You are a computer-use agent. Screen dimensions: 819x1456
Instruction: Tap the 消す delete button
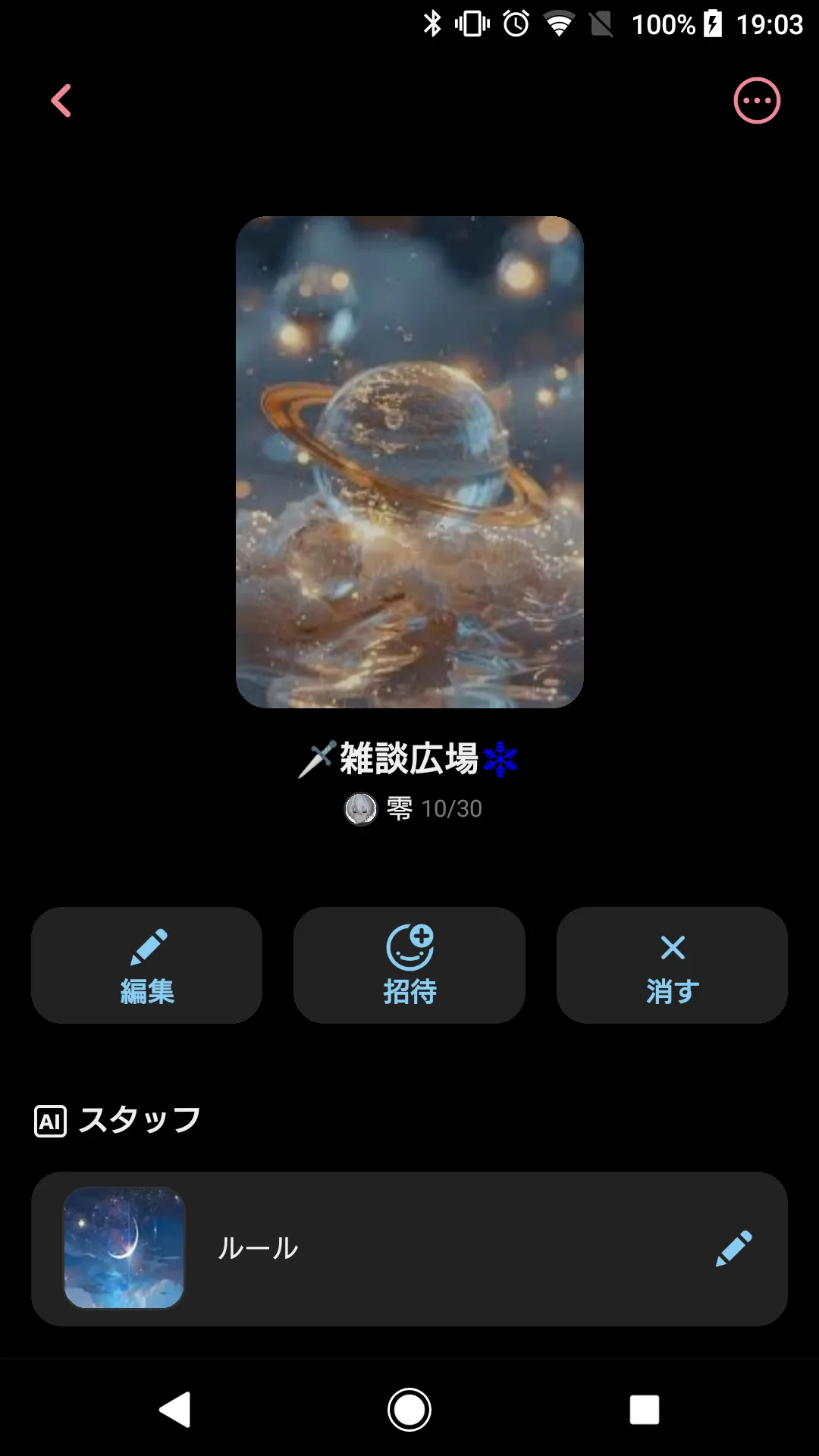point(672,965)
